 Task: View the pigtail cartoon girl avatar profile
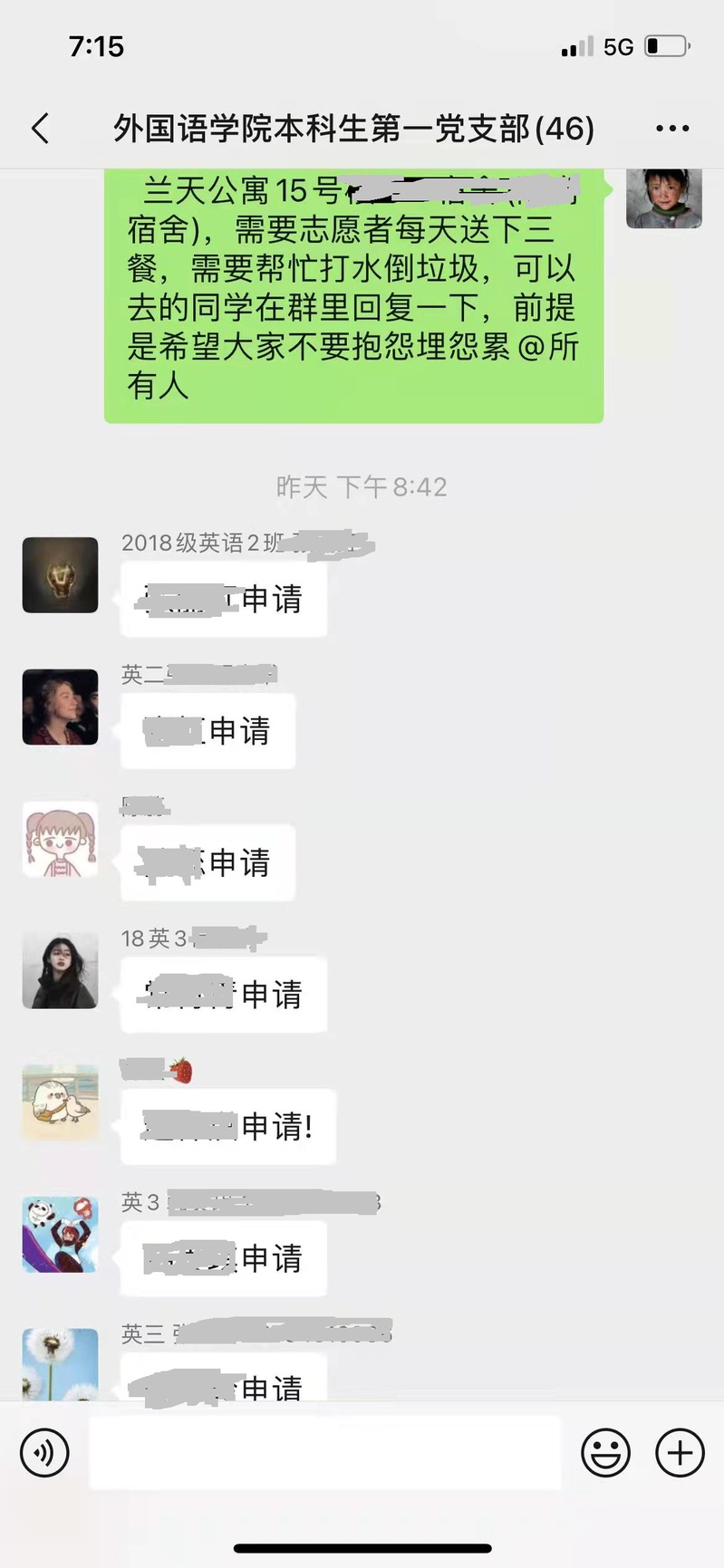60,839
